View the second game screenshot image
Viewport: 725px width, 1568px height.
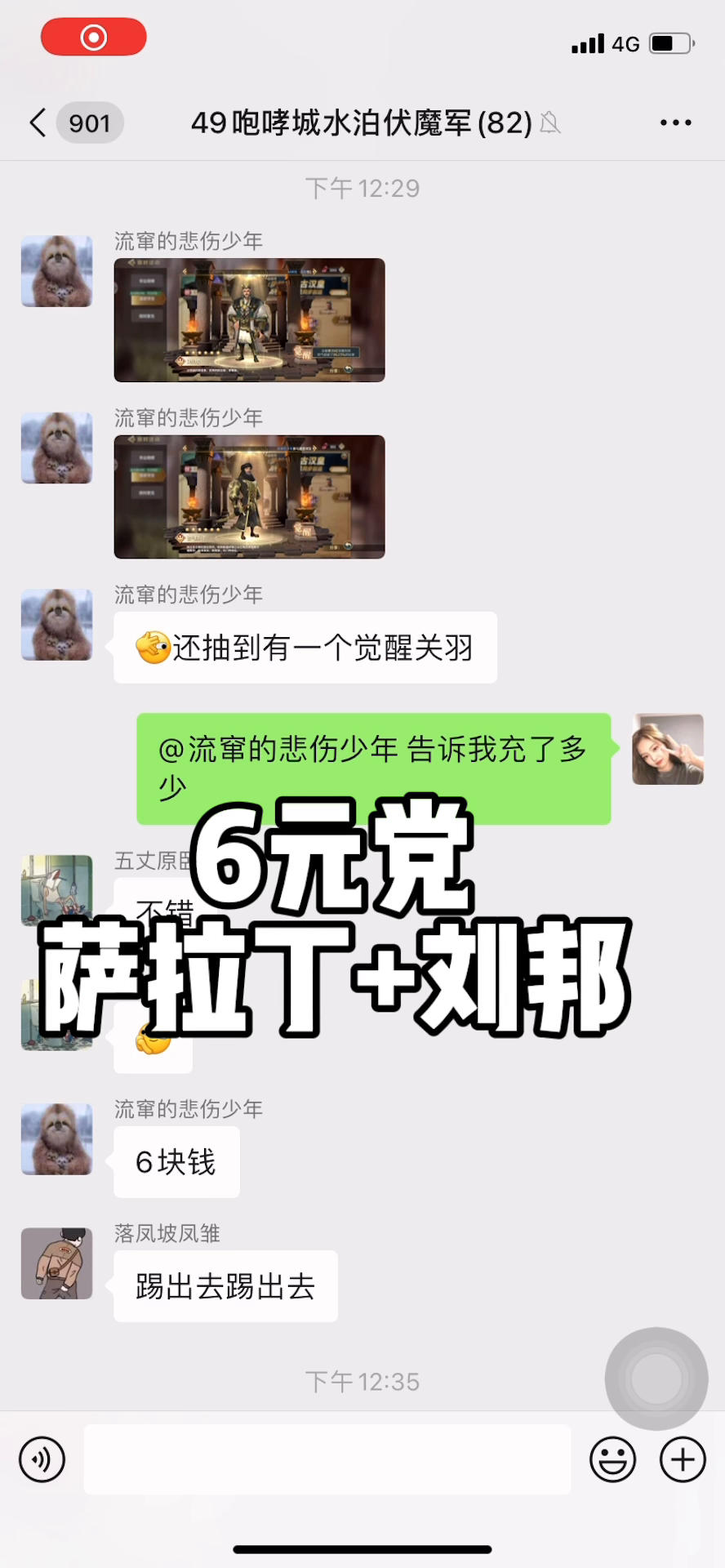249,497
